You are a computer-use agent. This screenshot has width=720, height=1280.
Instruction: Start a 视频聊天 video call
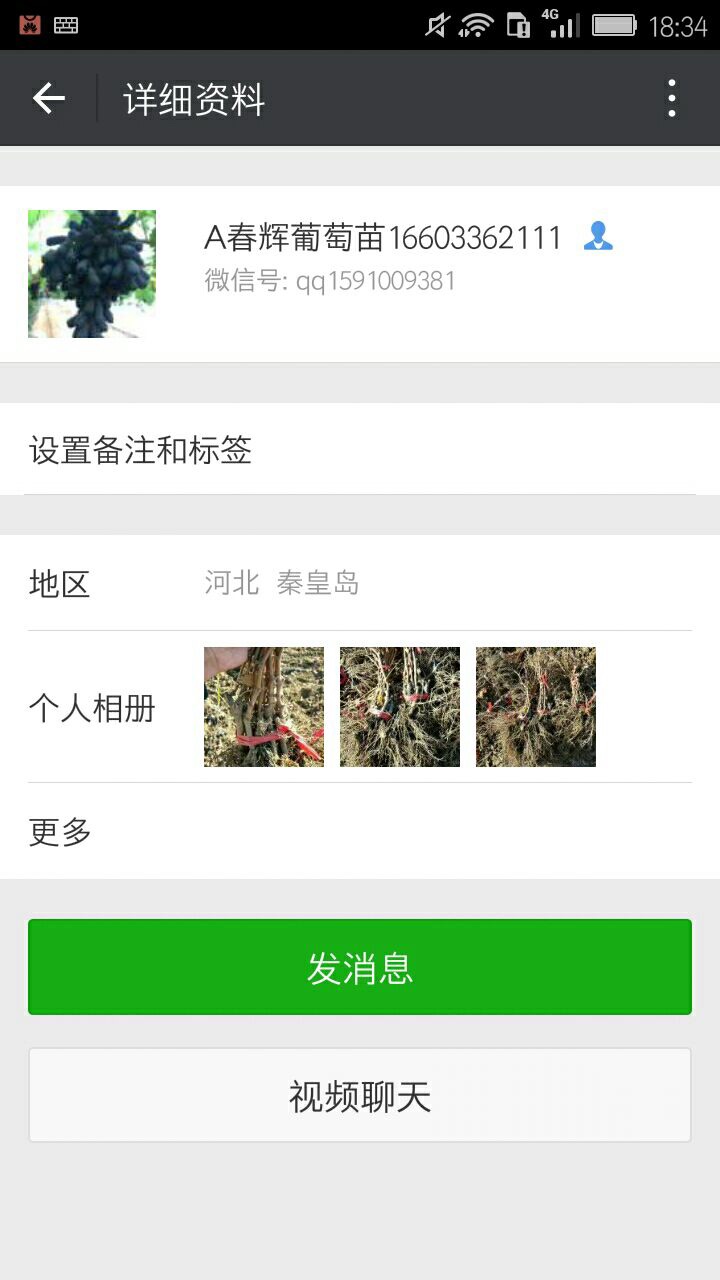coord(360,1095)
